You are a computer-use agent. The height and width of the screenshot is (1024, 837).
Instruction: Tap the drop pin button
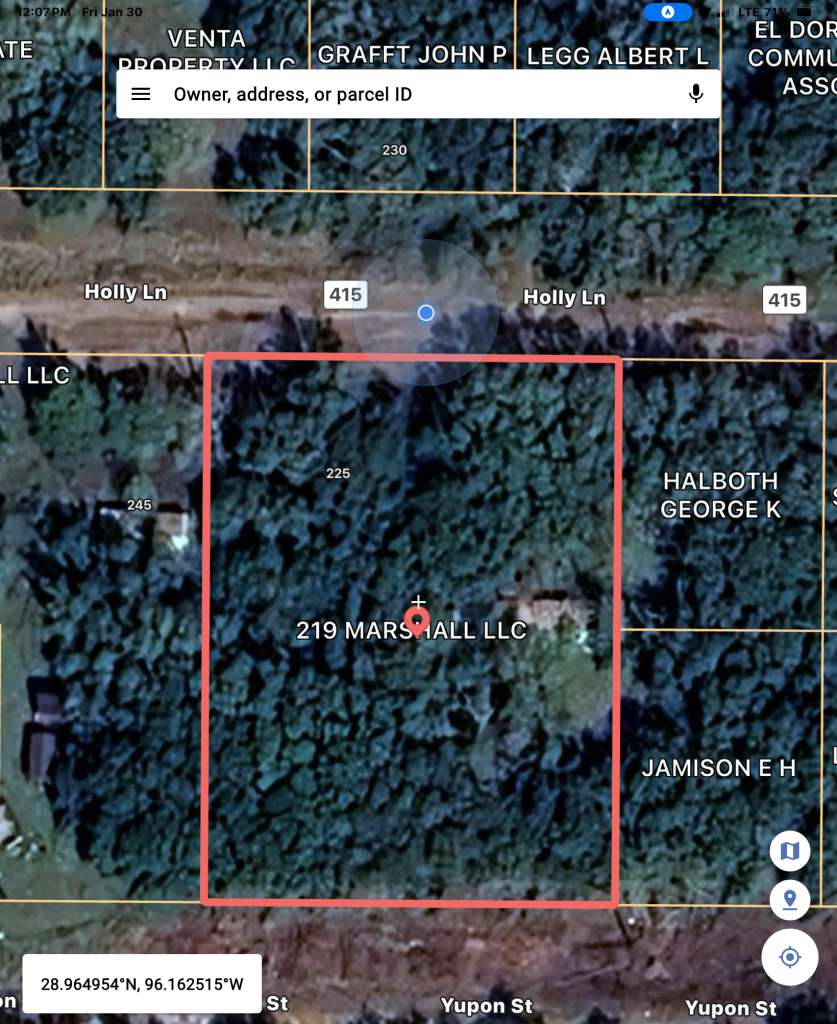point(790,900)
